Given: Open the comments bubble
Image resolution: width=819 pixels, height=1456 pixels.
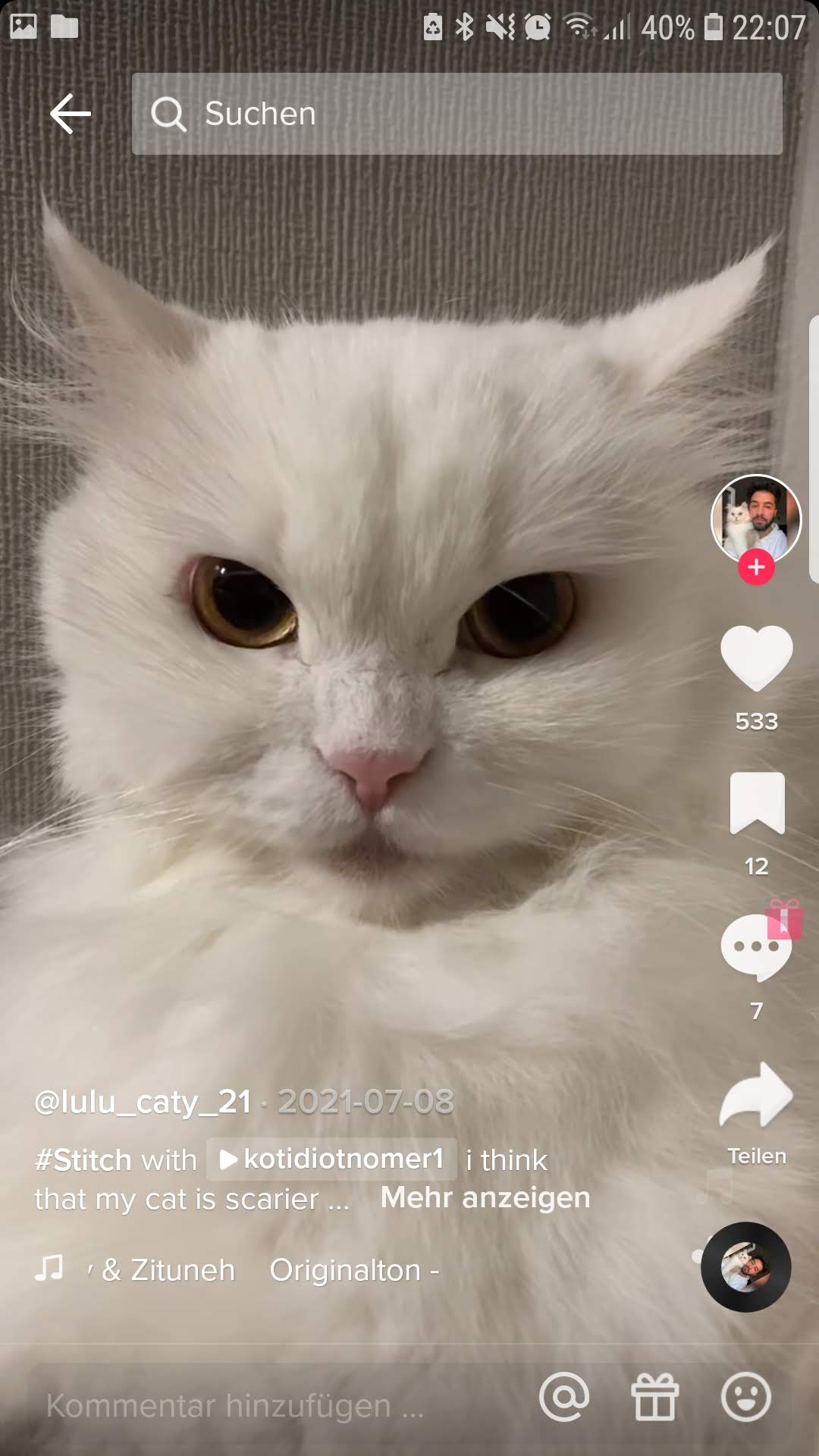Looking at the screenshot, I should (756, 947).
